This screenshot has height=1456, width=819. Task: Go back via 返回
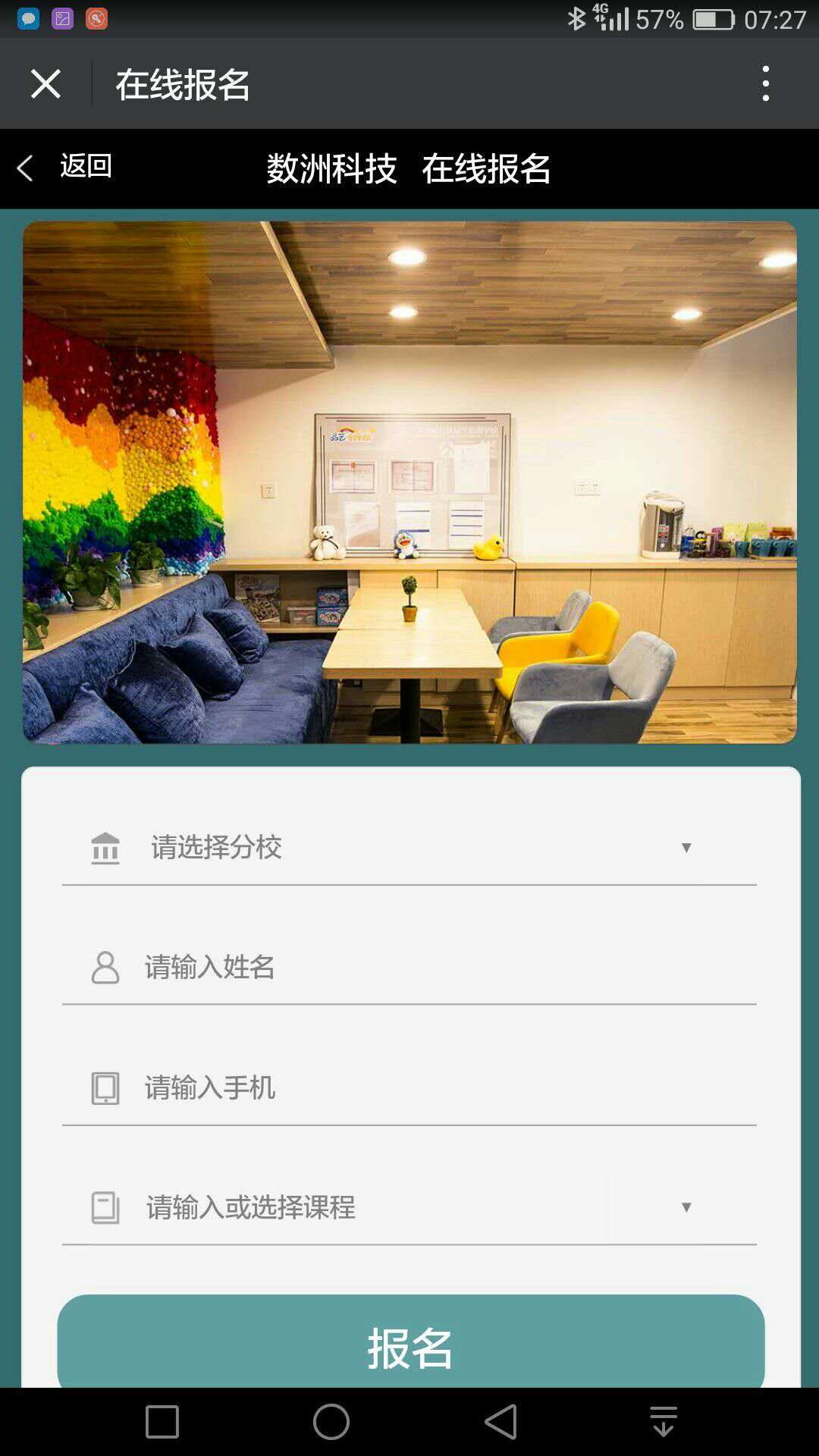67,167
